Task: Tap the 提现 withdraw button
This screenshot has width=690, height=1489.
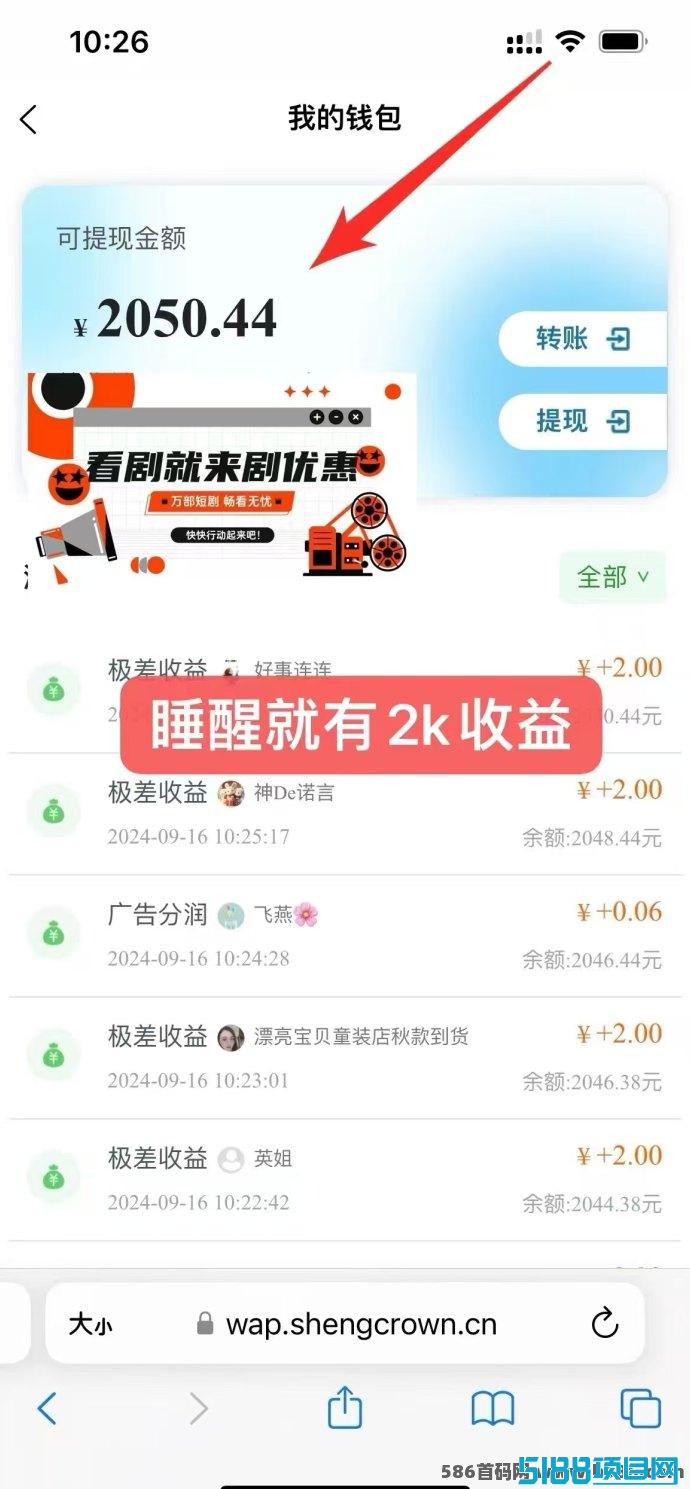Action: [583, 421]
